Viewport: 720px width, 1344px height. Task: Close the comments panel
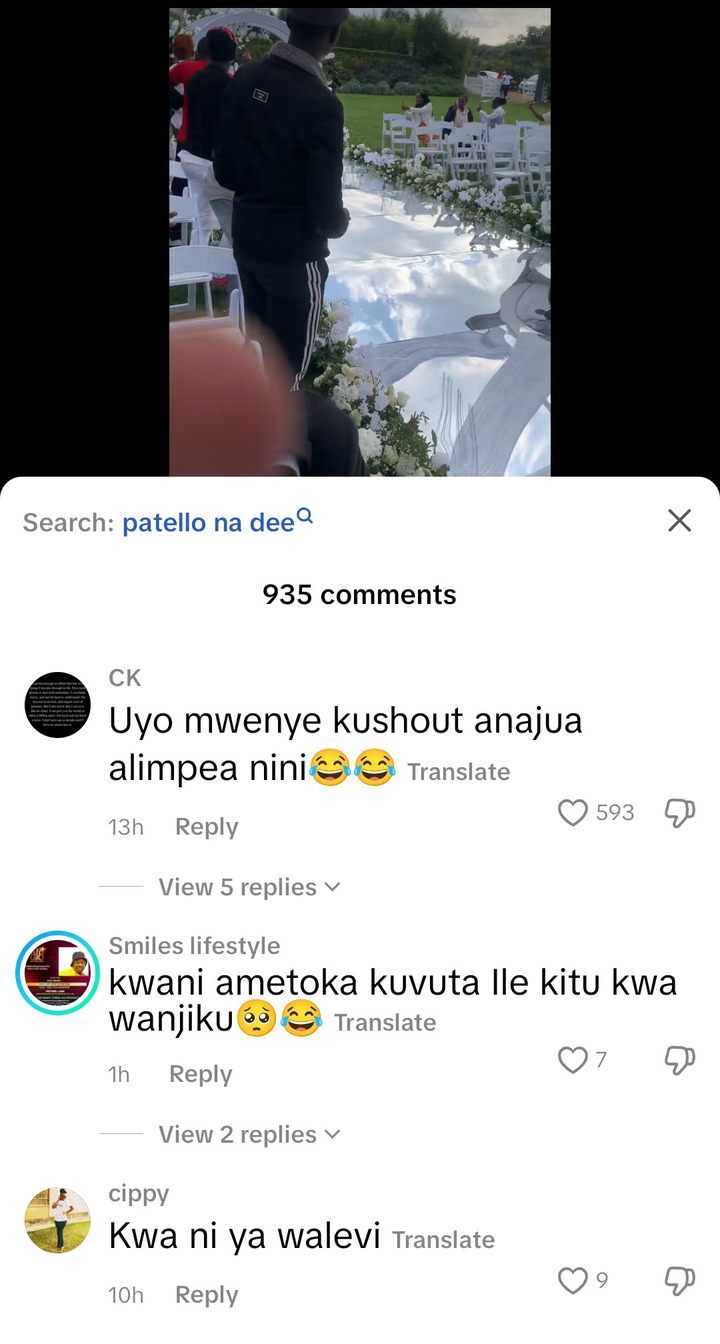(679, 520)
